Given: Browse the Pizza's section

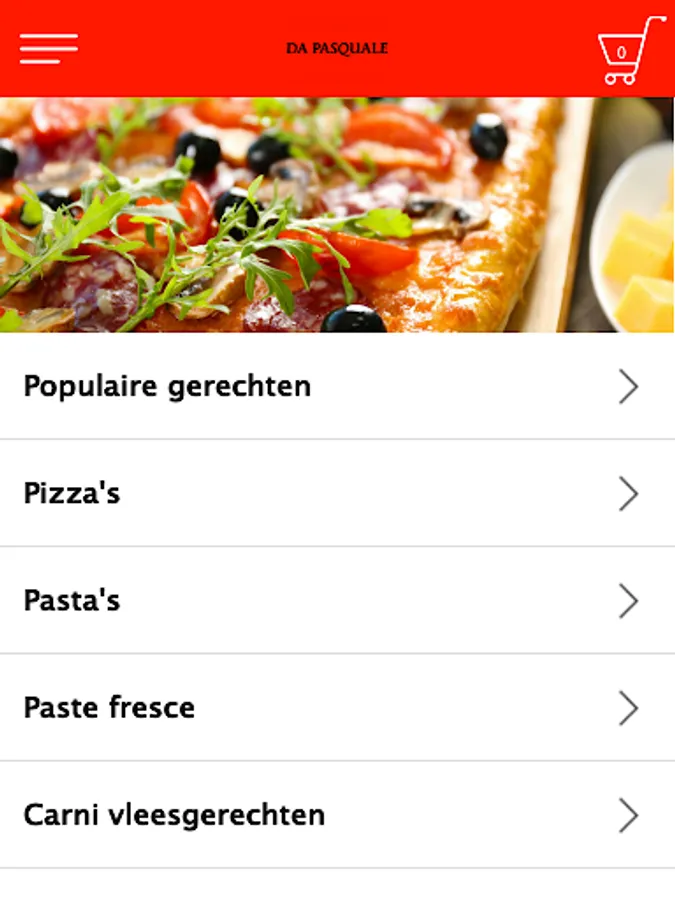Looking at the screenshot, I should coord(337,493).
